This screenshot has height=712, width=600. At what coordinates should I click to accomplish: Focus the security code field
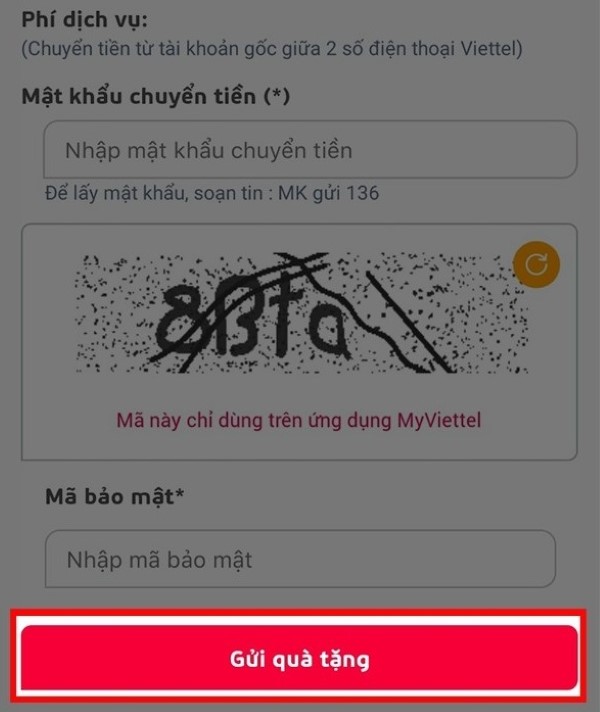coord(300,559)
